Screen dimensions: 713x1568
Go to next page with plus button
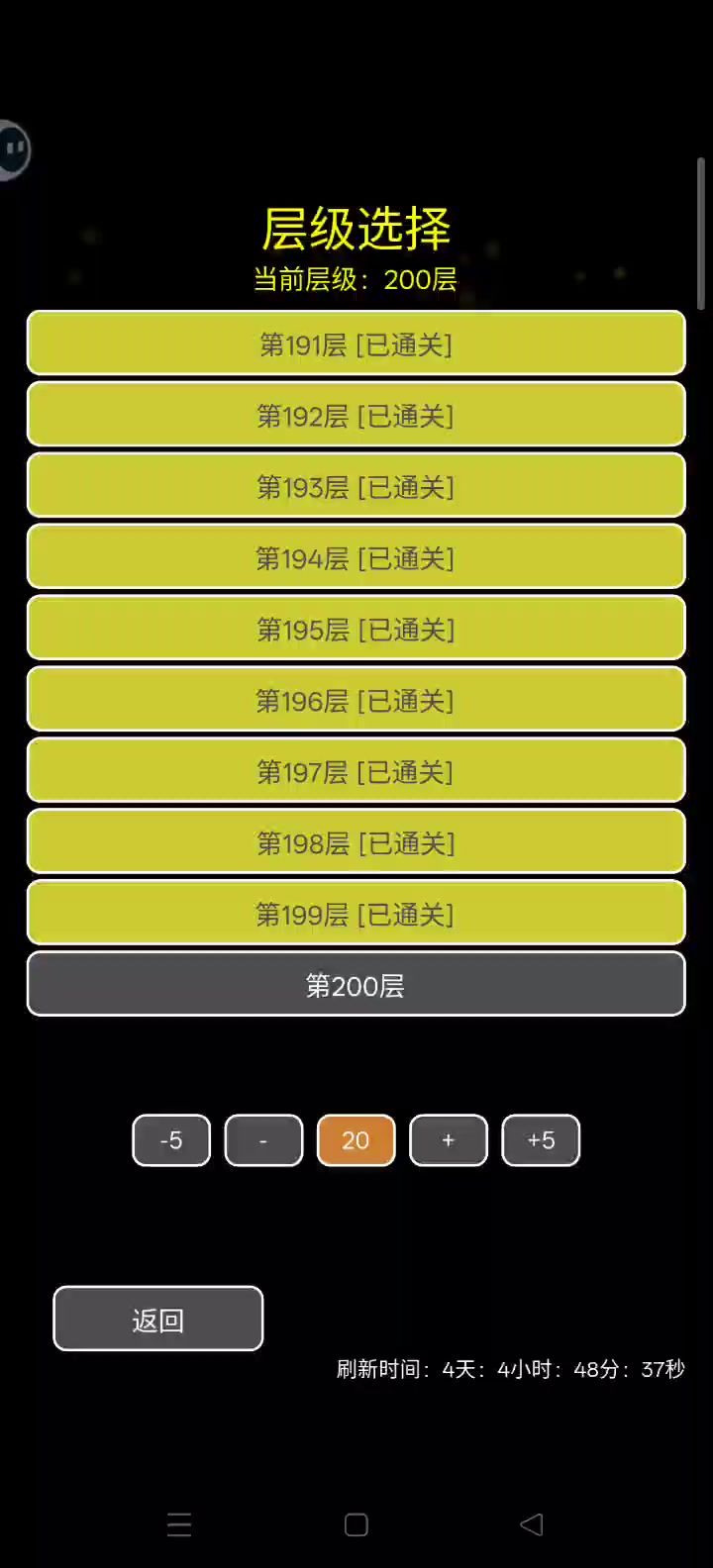[x=449, y=1140]
